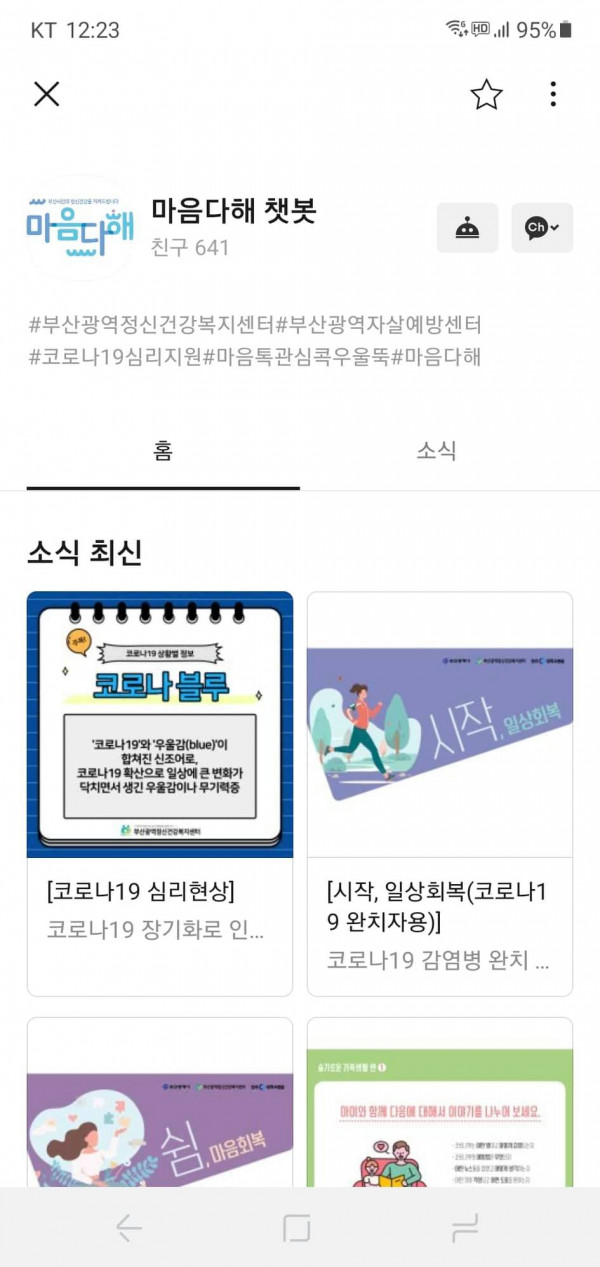The height and width of the screenshot is (1267, 600).
Task: Go back with system navigation arrow
Action: pyautogui.click(x=129, y=1228)
